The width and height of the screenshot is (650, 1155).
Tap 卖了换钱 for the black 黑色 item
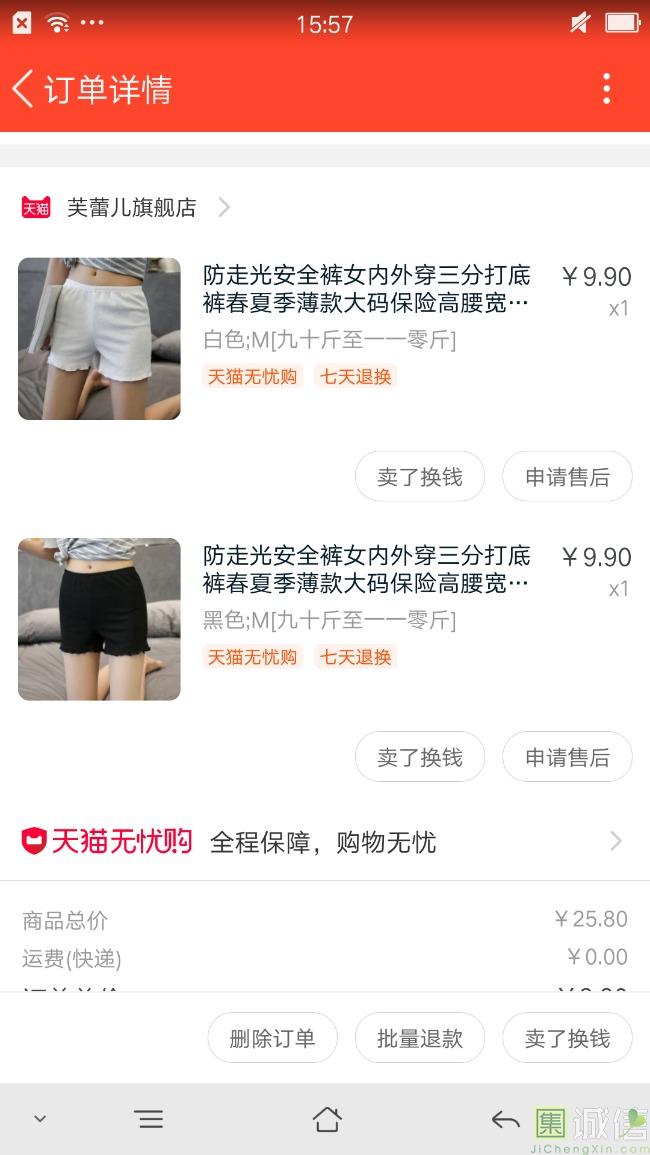(x=419, y=757)
